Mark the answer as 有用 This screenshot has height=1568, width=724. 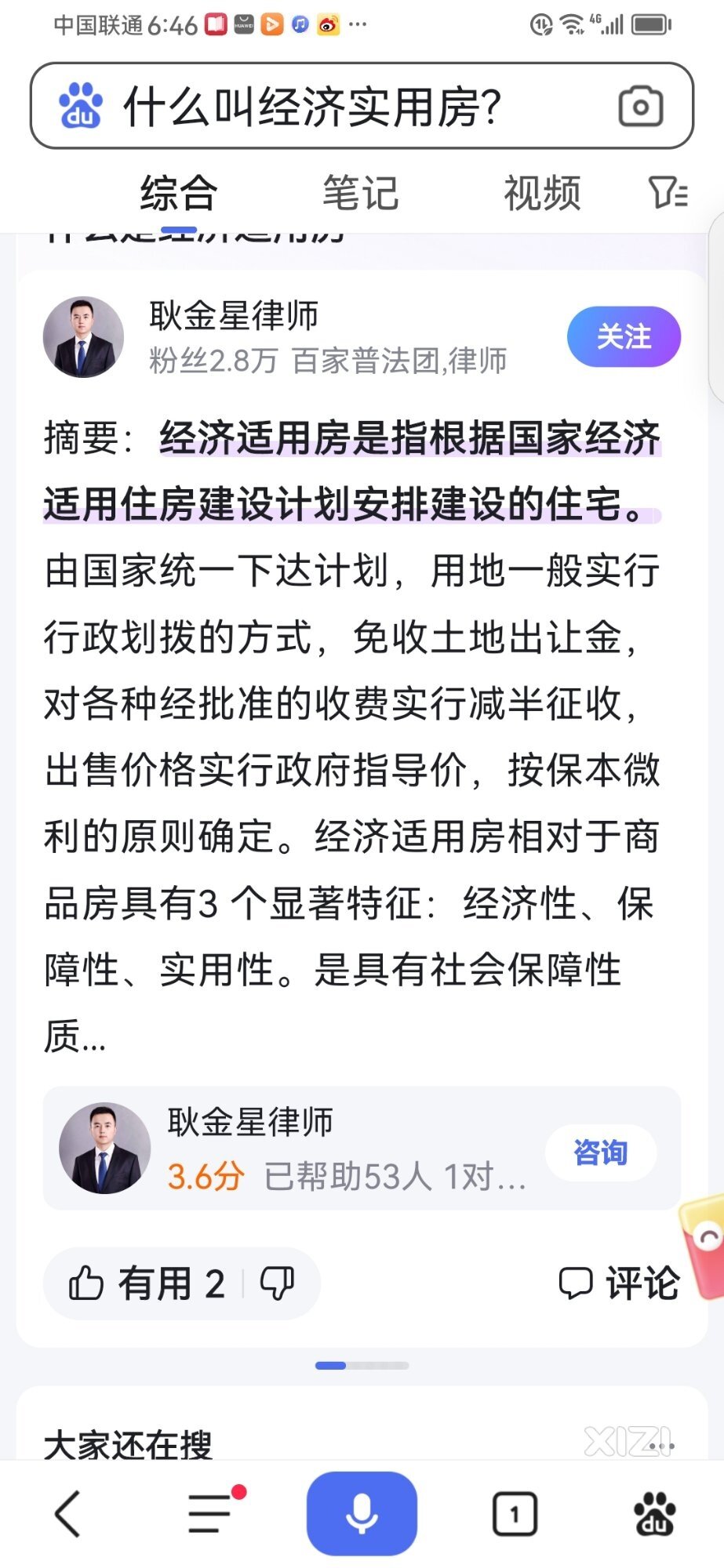click(x=149, y=1283)
